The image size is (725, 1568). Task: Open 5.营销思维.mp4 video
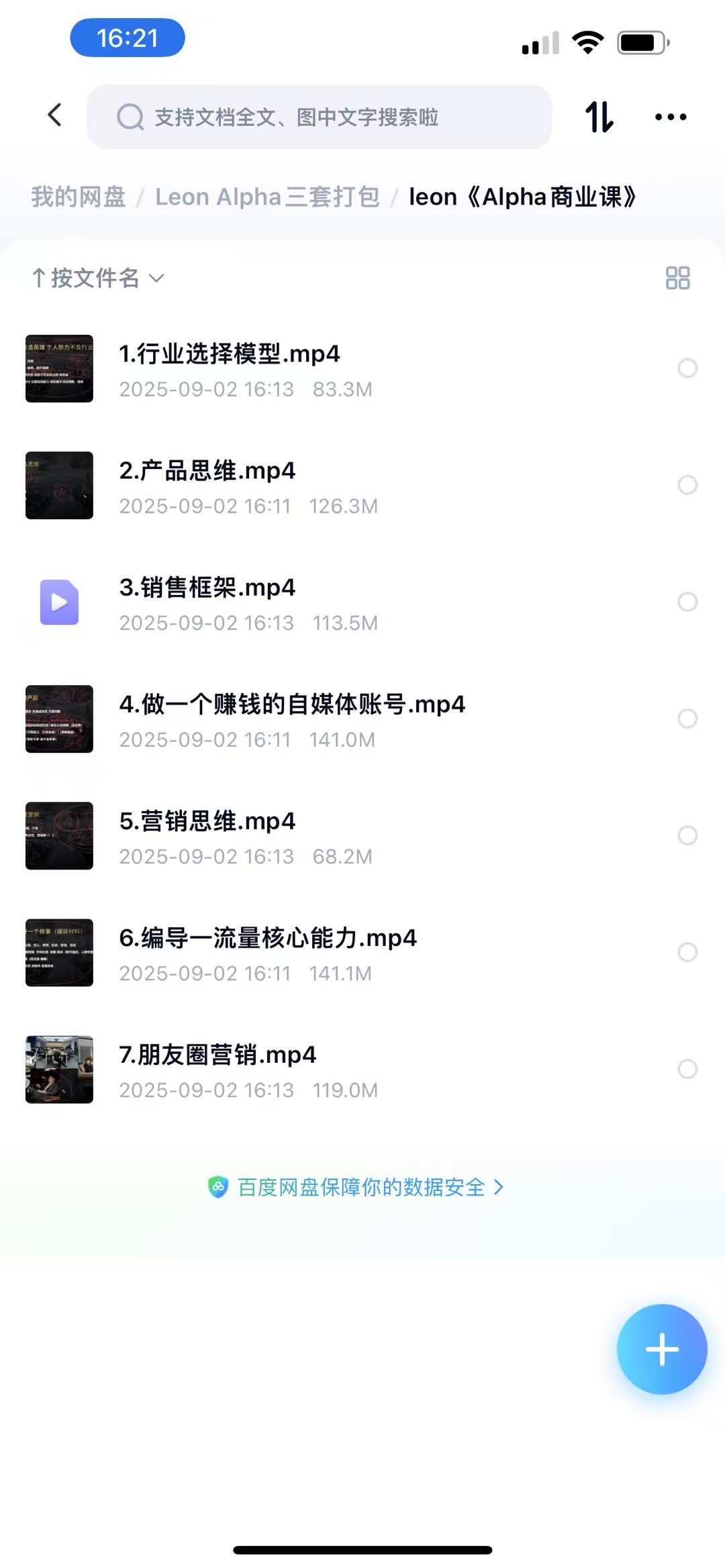[x=207, y=821]
